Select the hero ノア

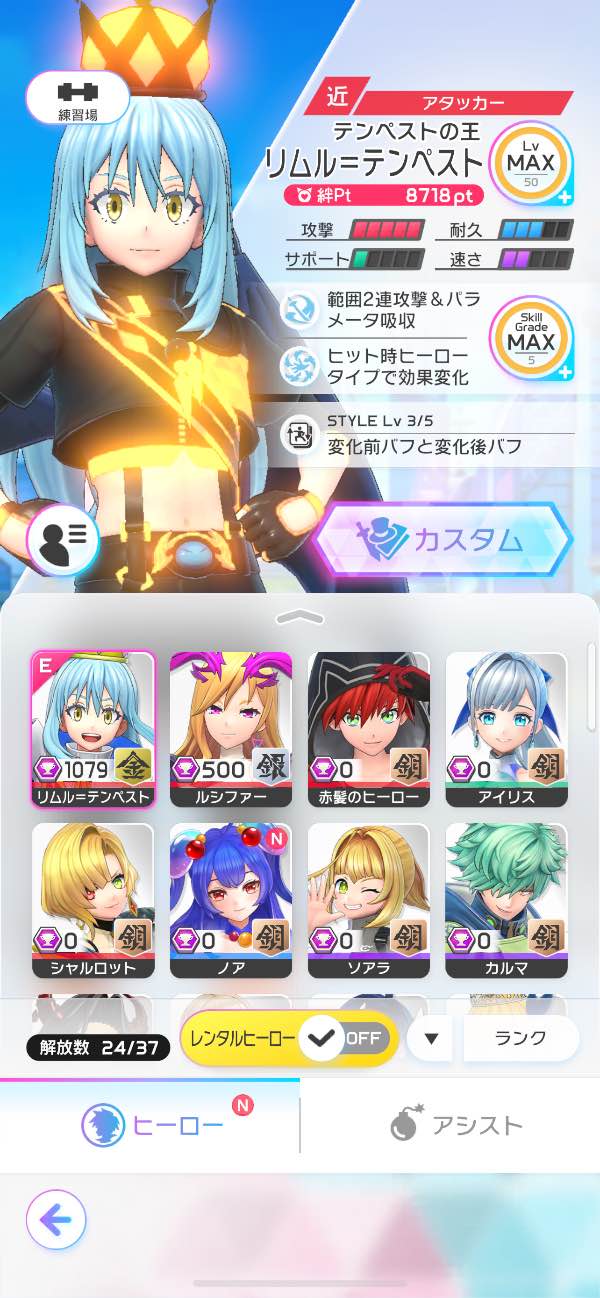point(231,899)
